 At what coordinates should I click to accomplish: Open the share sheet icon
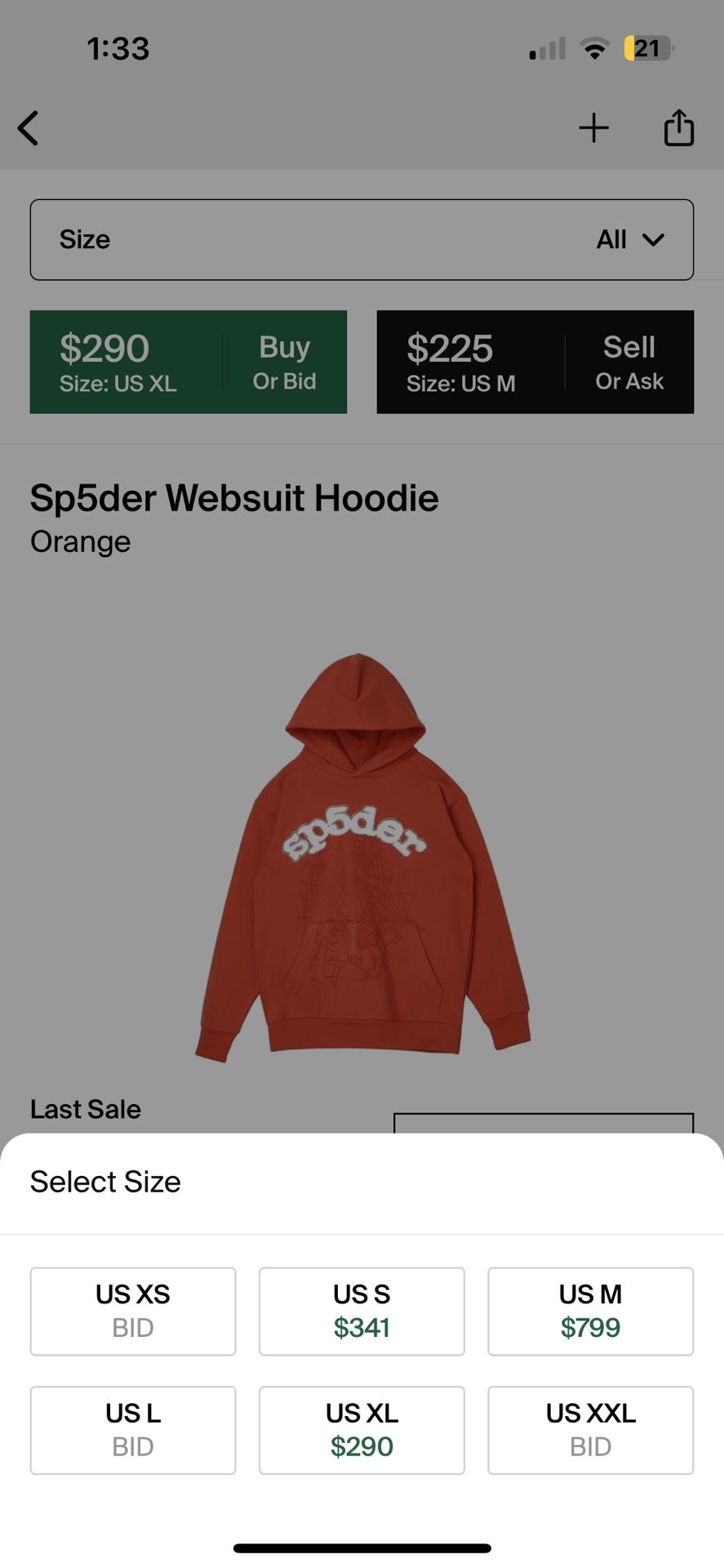coord(679,127)
